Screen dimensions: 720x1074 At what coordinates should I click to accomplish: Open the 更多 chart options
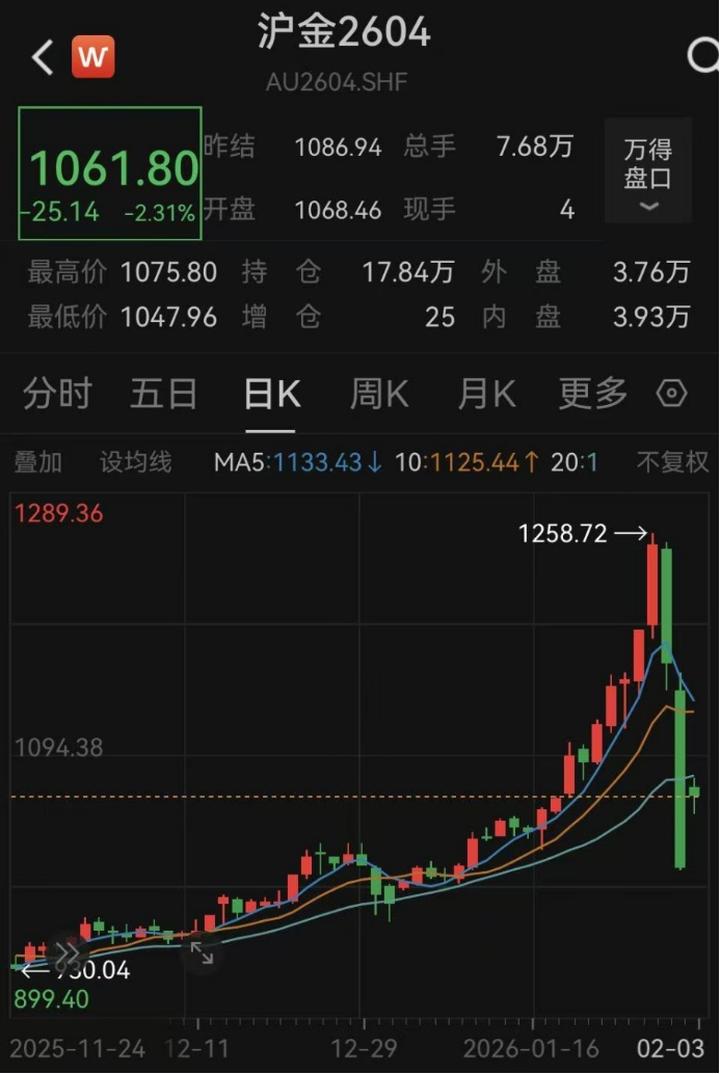pyautogui.click(x=592, y=394)
